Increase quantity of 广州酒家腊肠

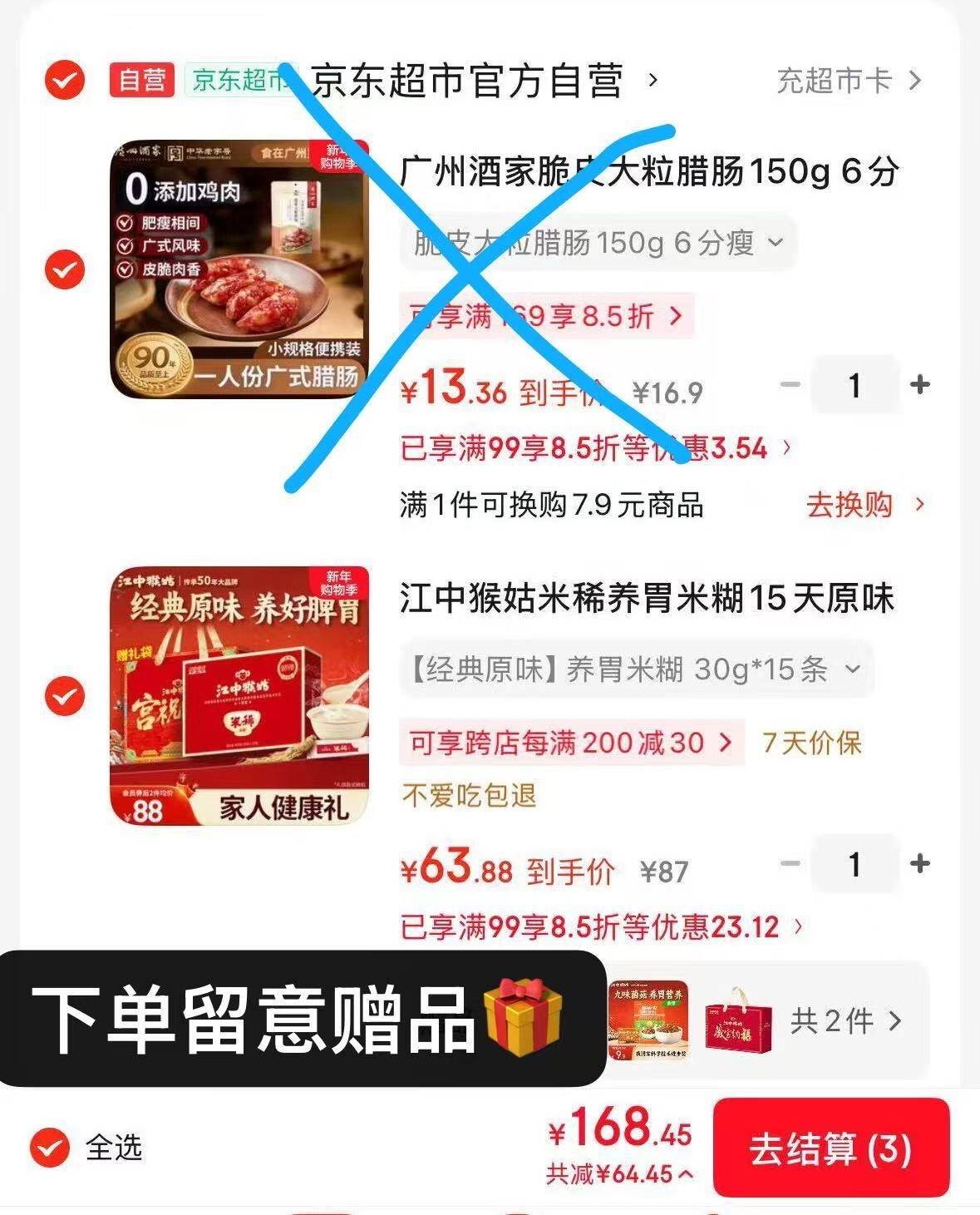click(x=919, y=385)
